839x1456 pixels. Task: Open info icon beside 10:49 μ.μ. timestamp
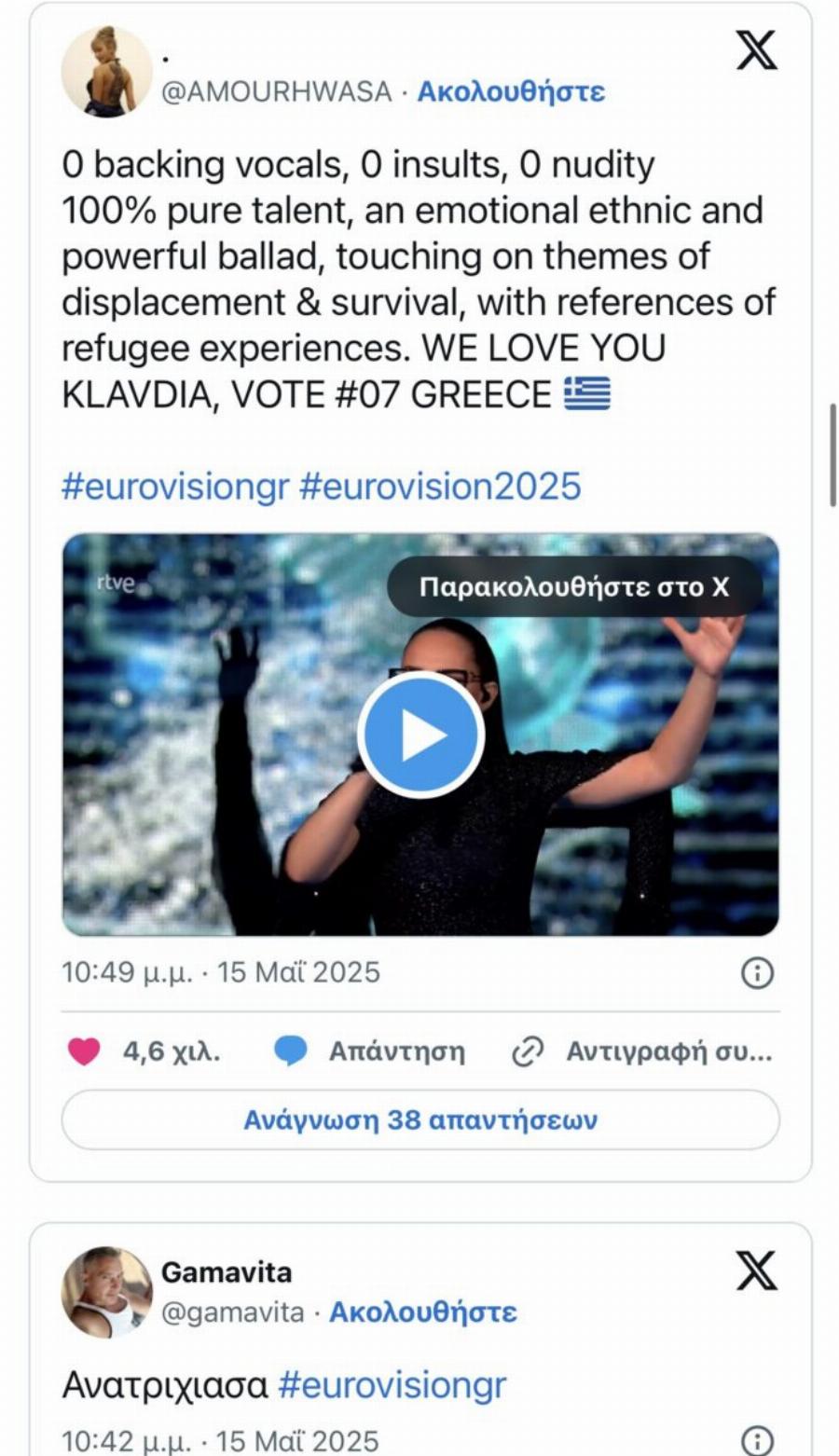coord(757,973)
